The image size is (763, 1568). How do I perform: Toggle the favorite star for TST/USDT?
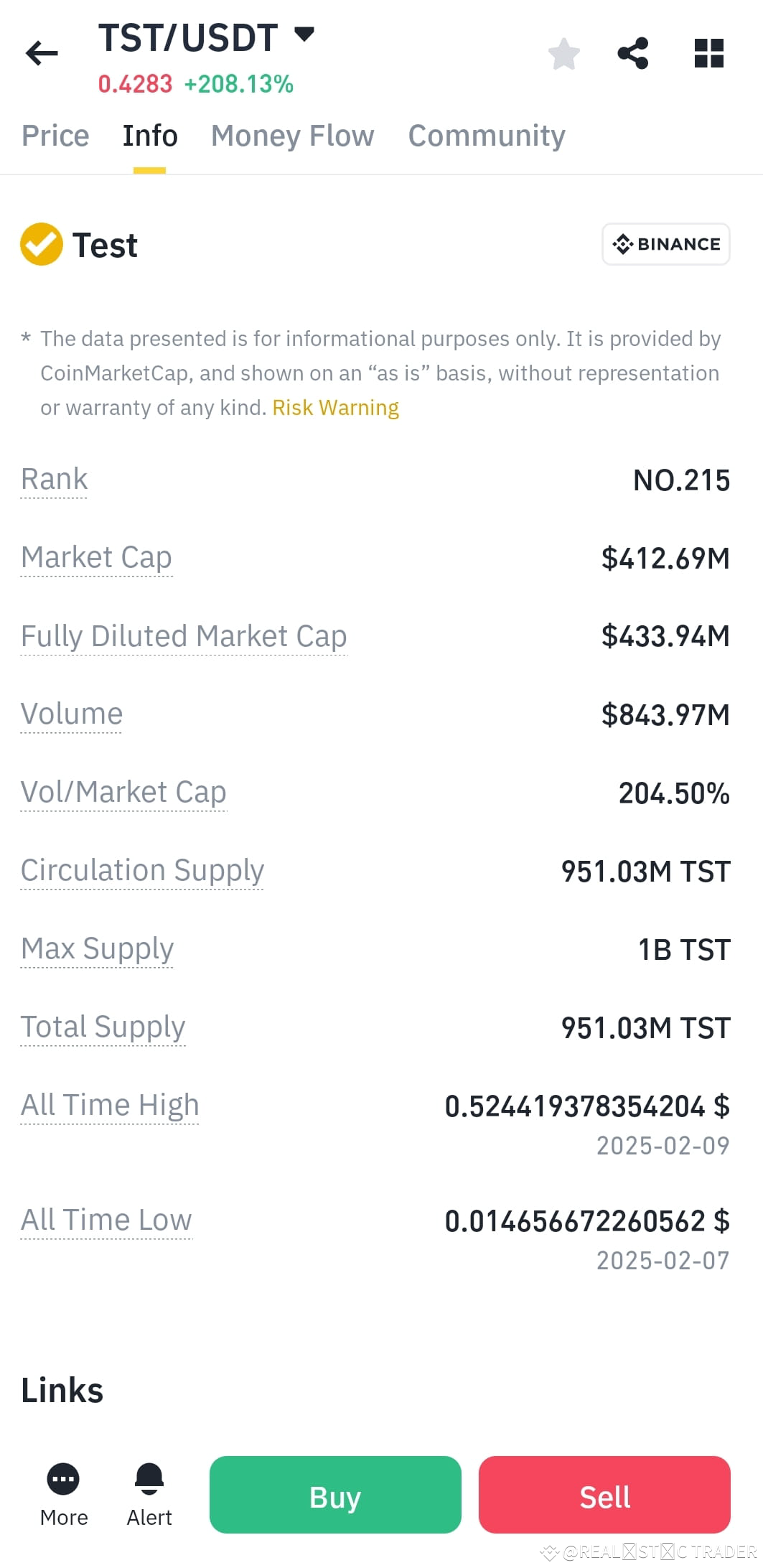(x=564, y=52)
